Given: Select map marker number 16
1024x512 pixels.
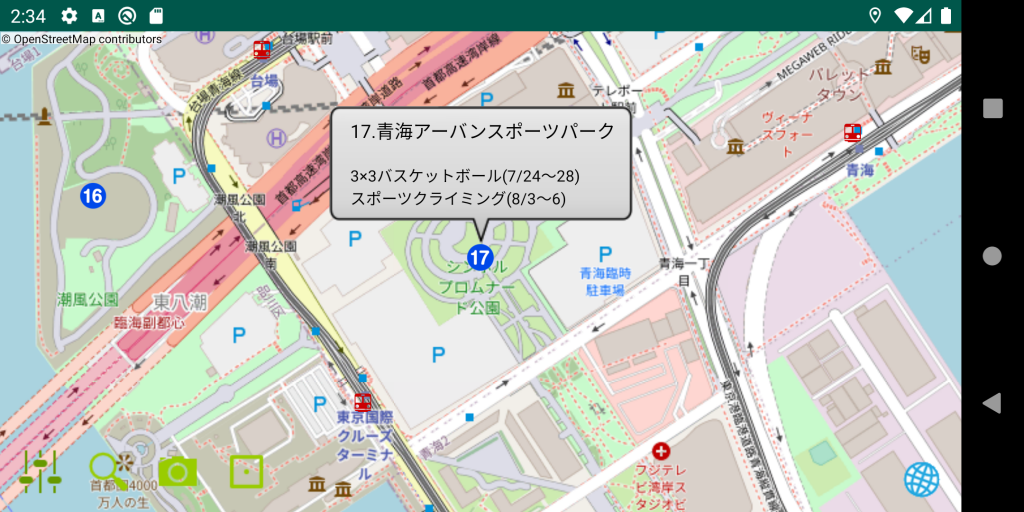Looking at the screenshot, I should pyautogui.click(x=93, y=196).
